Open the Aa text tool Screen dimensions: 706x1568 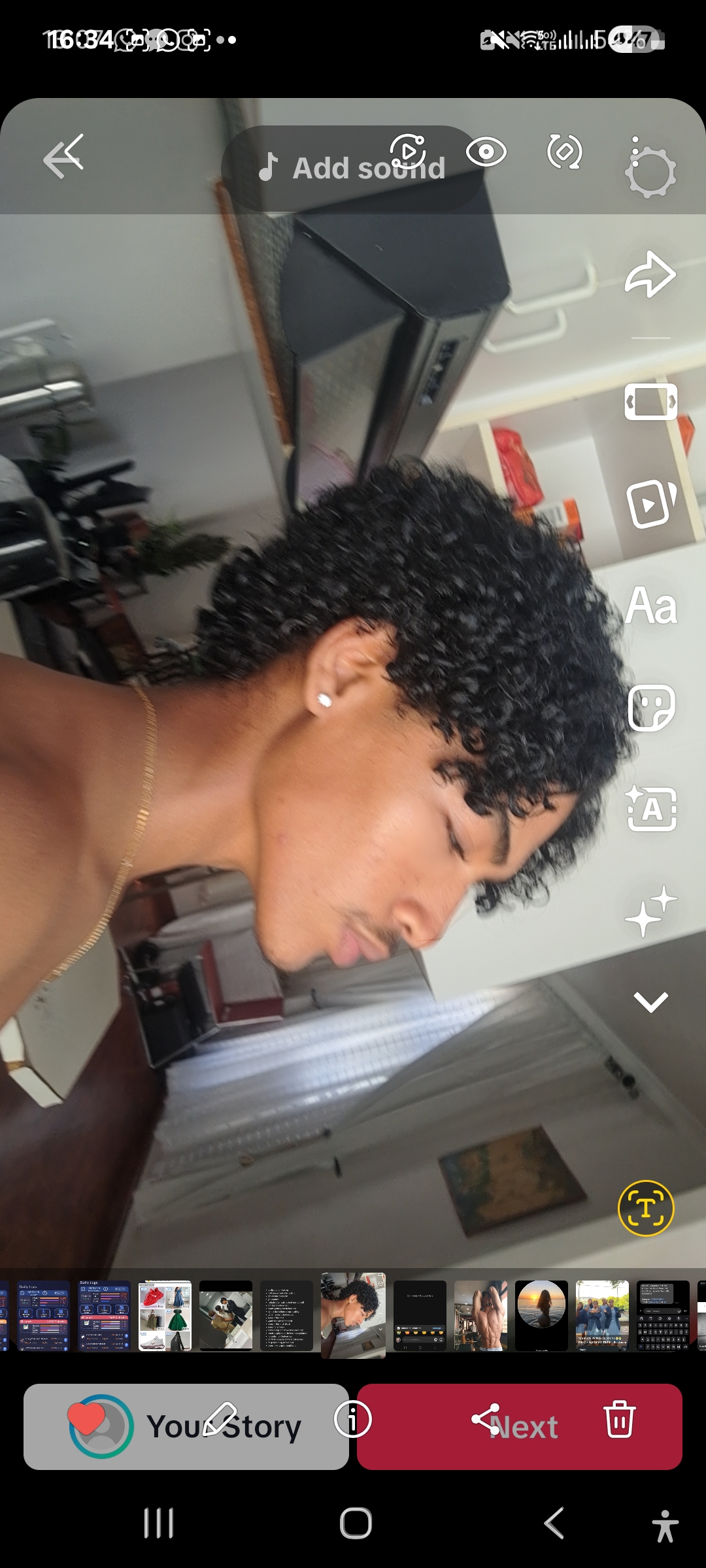point(651,606)
